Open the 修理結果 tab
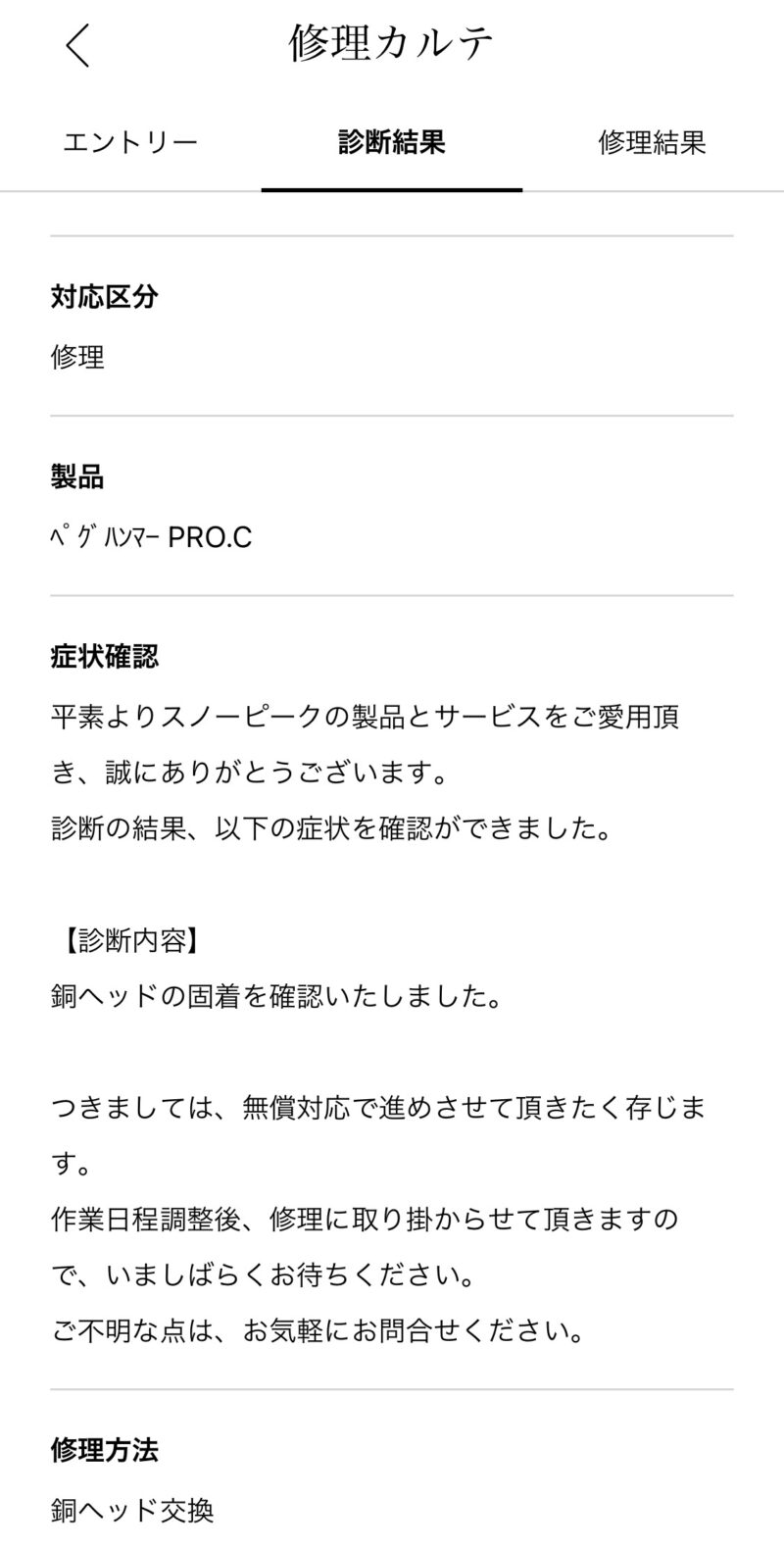Viewport: 784px width, 1548px height. pos(652,143)
